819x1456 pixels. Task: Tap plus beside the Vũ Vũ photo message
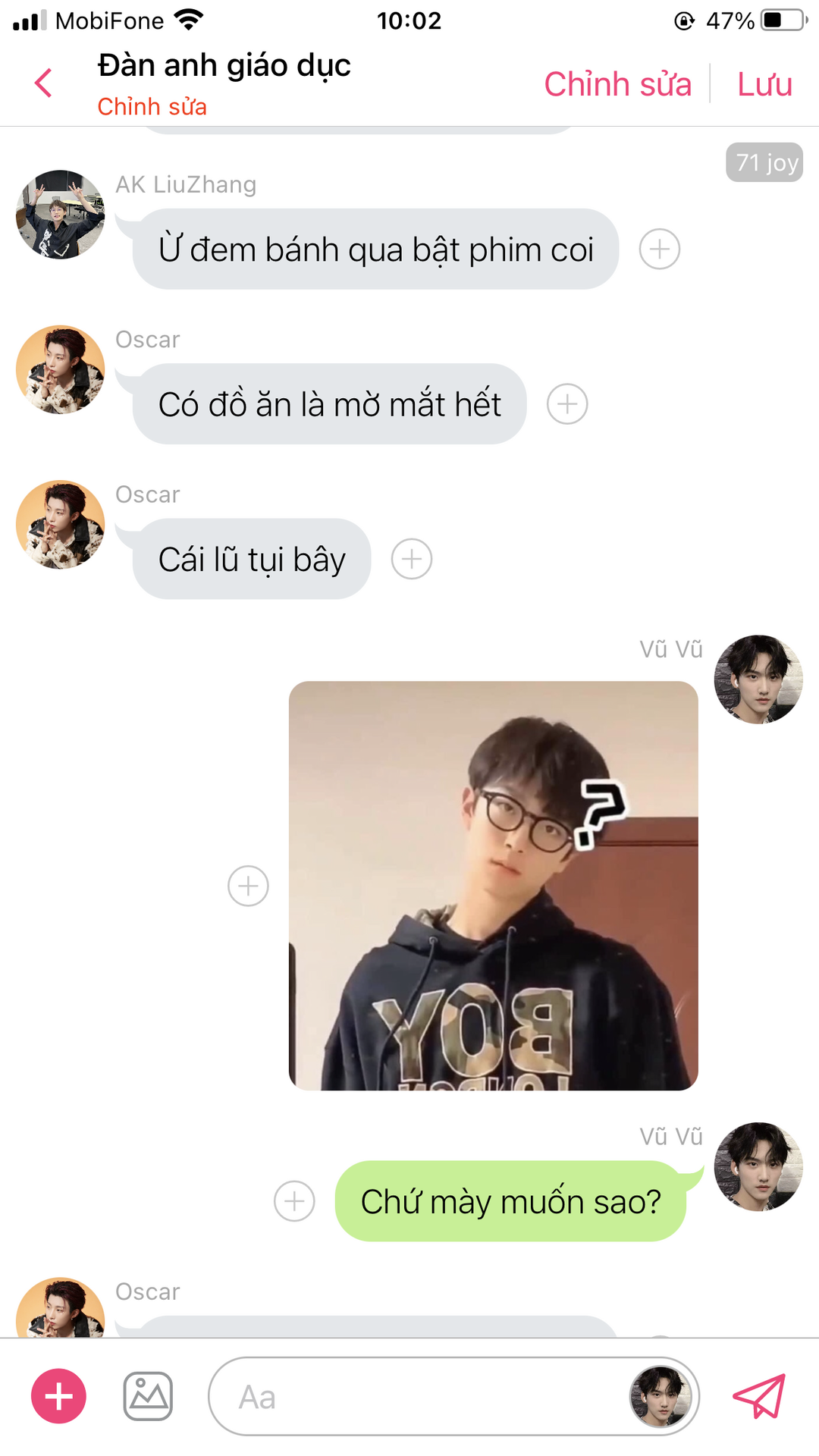tap(248, 886)
